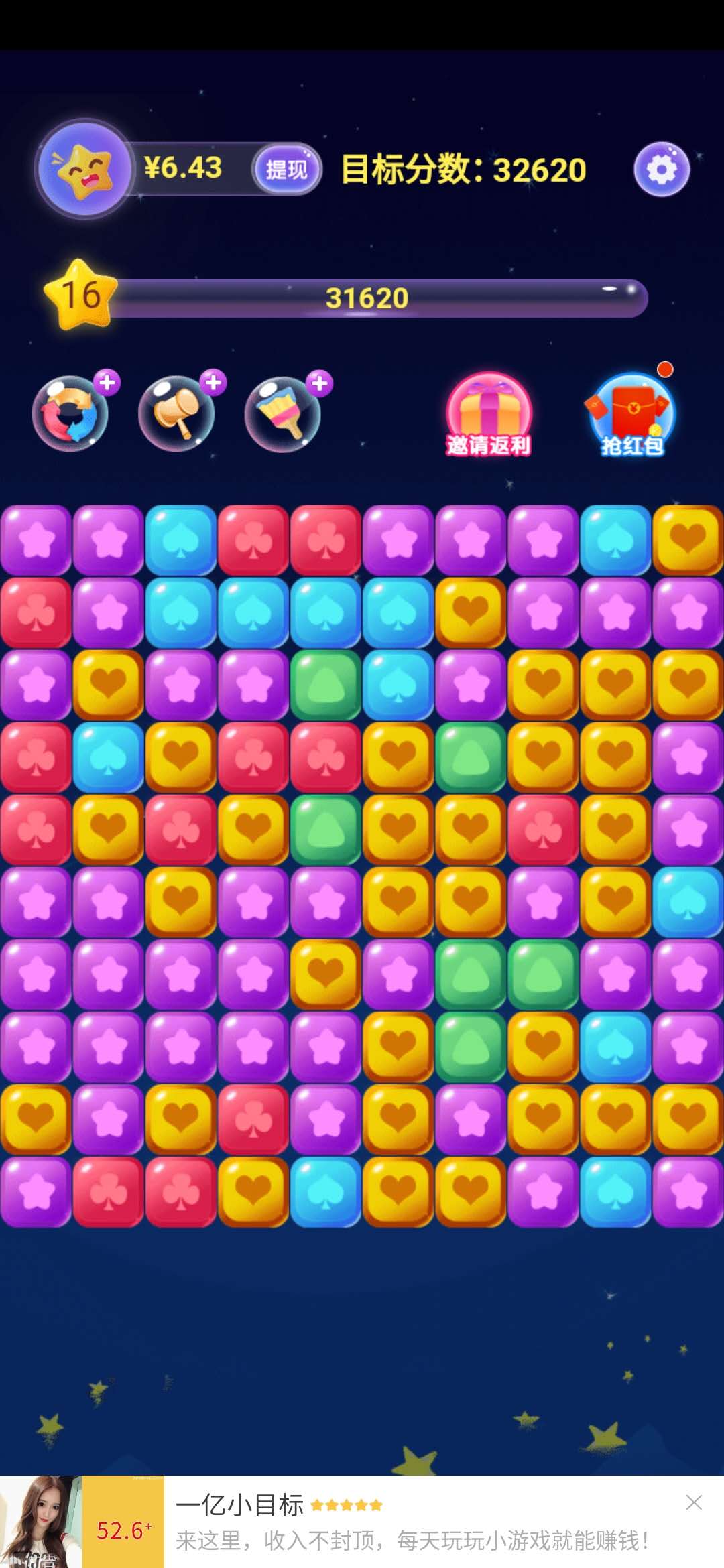Image resolution: width=724 pixels, height=1568 pixels.
Task: Open 邀请返利 invite rebate gift
Action: point(489,414)
